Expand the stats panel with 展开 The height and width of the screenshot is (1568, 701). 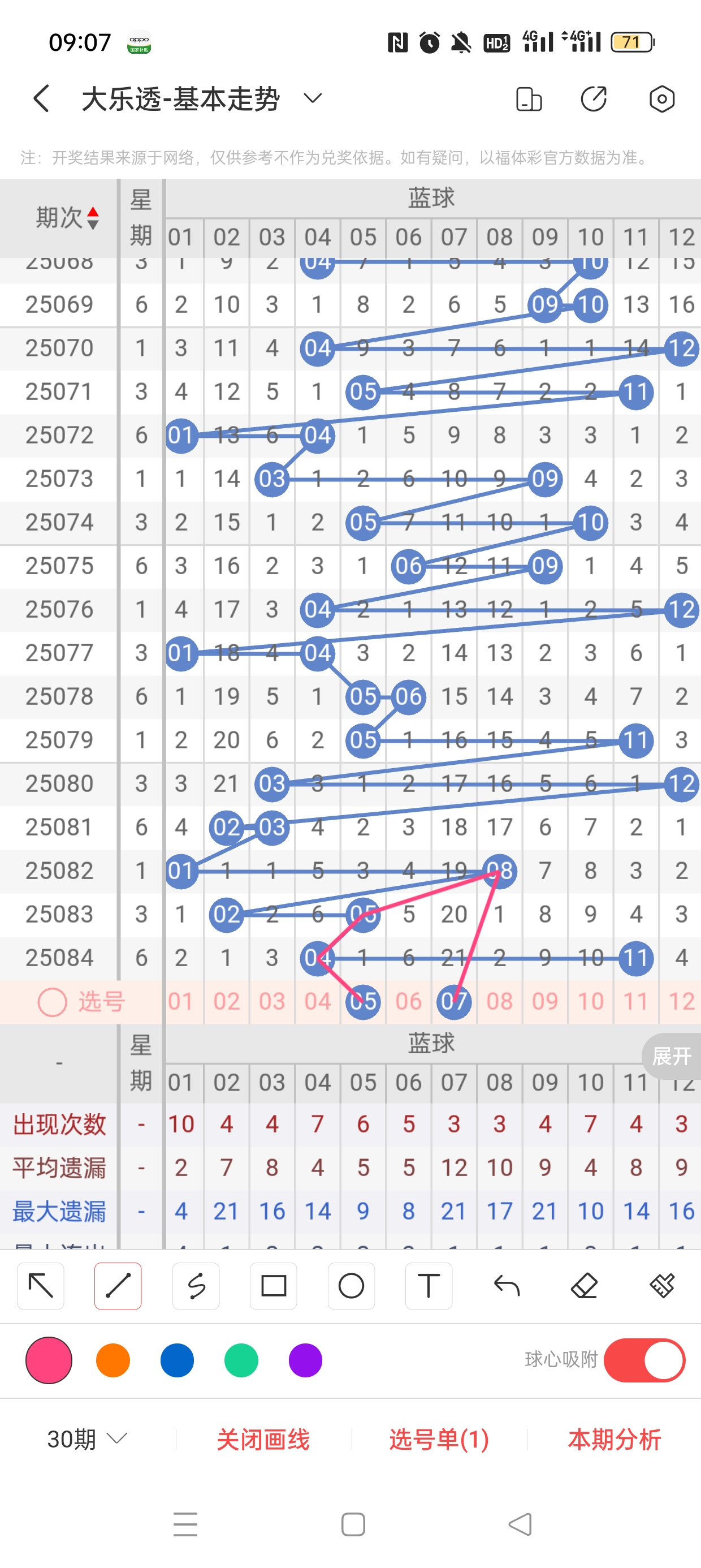point(671,1056)
